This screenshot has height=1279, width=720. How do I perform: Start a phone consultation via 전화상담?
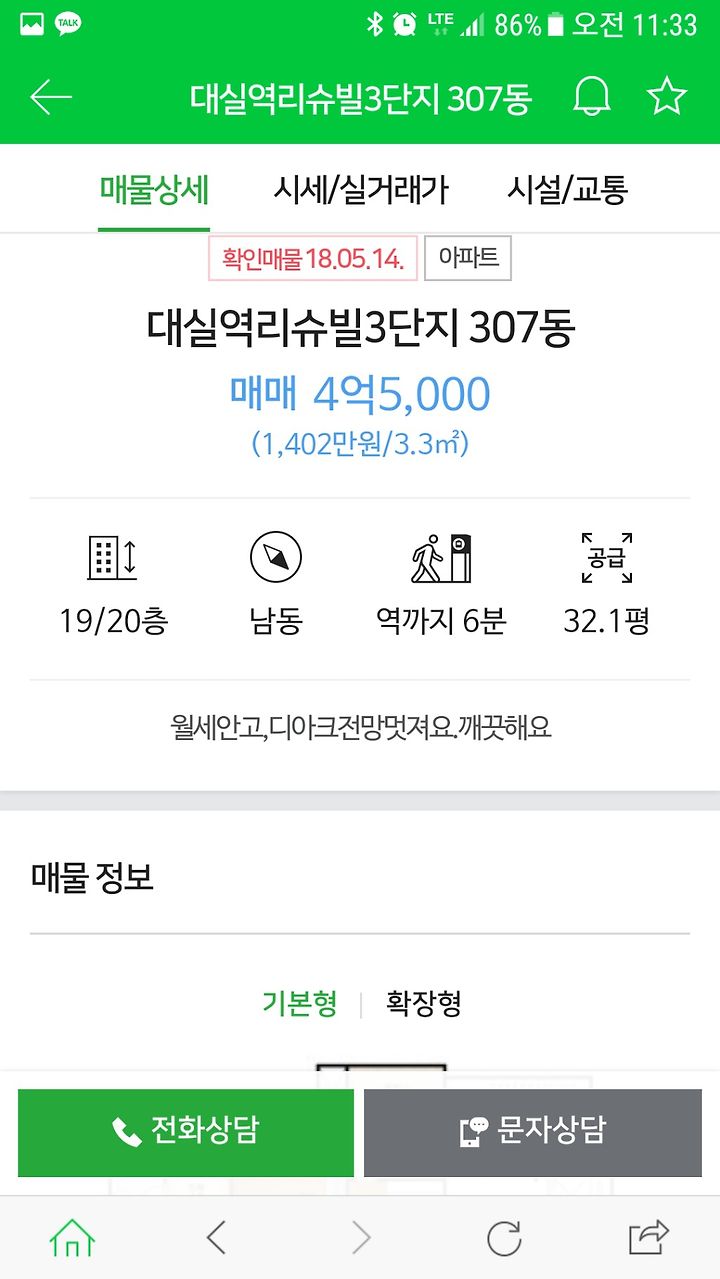click(186, 1132)
